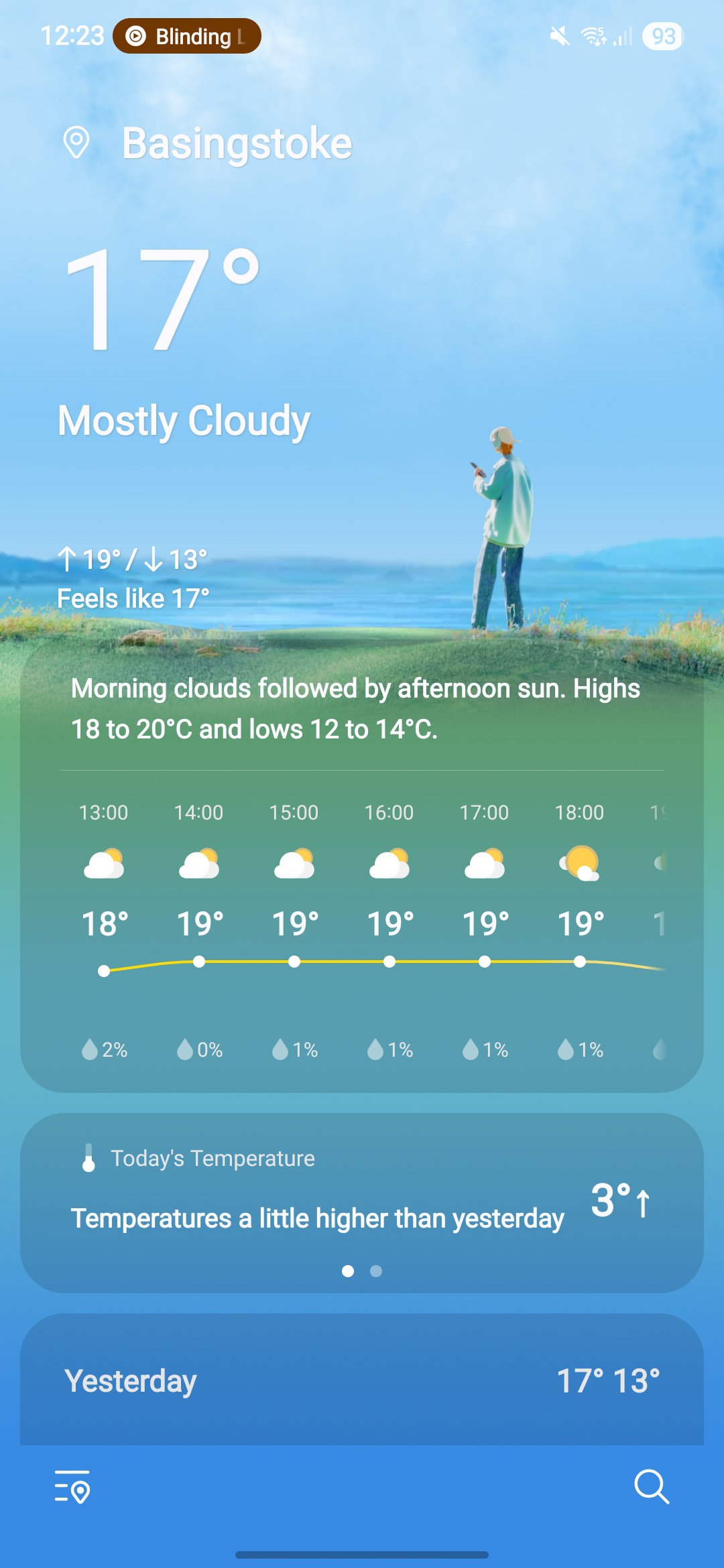The width and height of the screenshot is (724, 1568).
Task: Select the second page indicator dot
Action: pyautogui.click(x=376, y=1271)
